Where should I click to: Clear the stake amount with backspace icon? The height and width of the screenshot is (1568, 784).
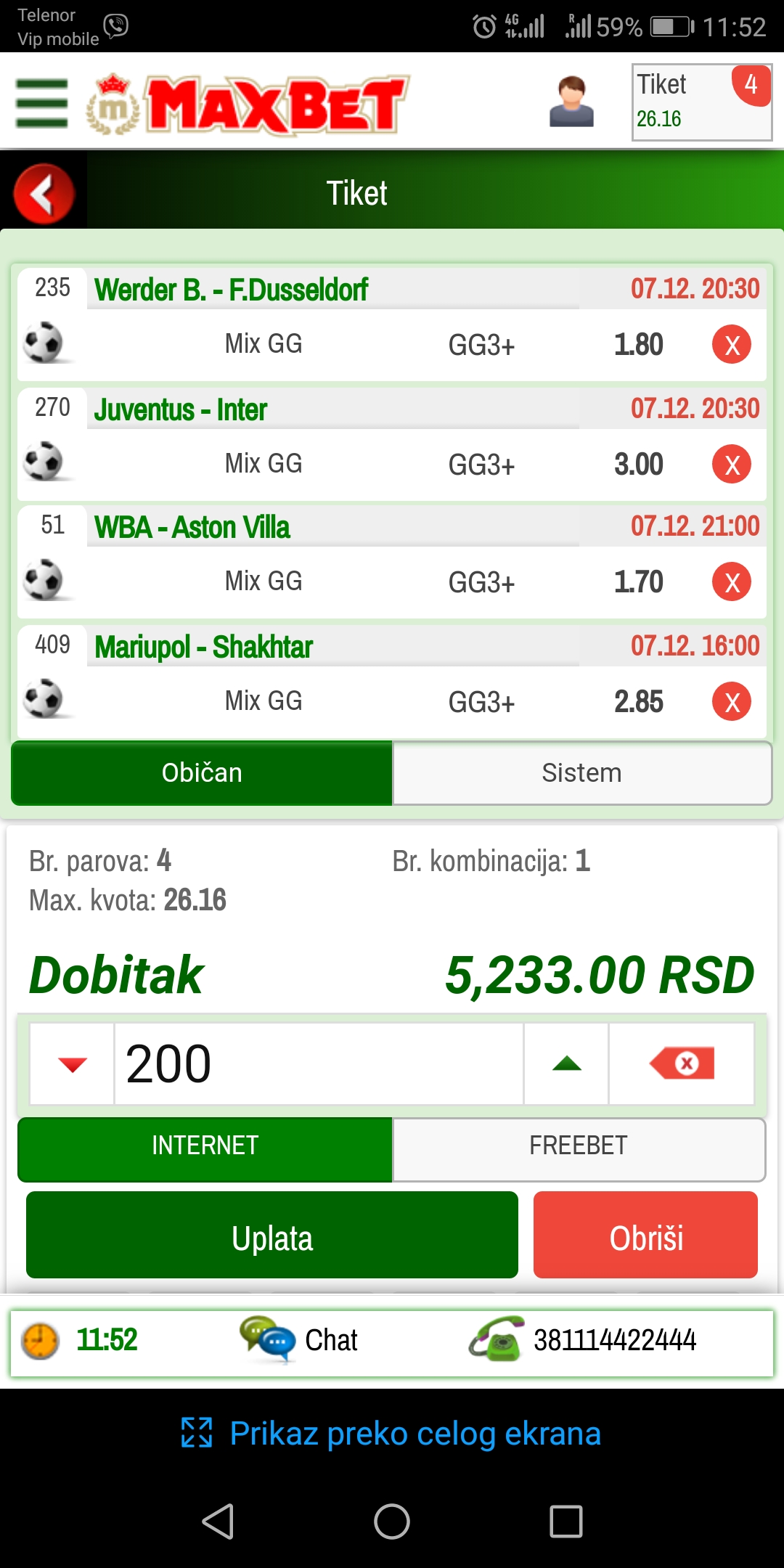point(682,1064)
